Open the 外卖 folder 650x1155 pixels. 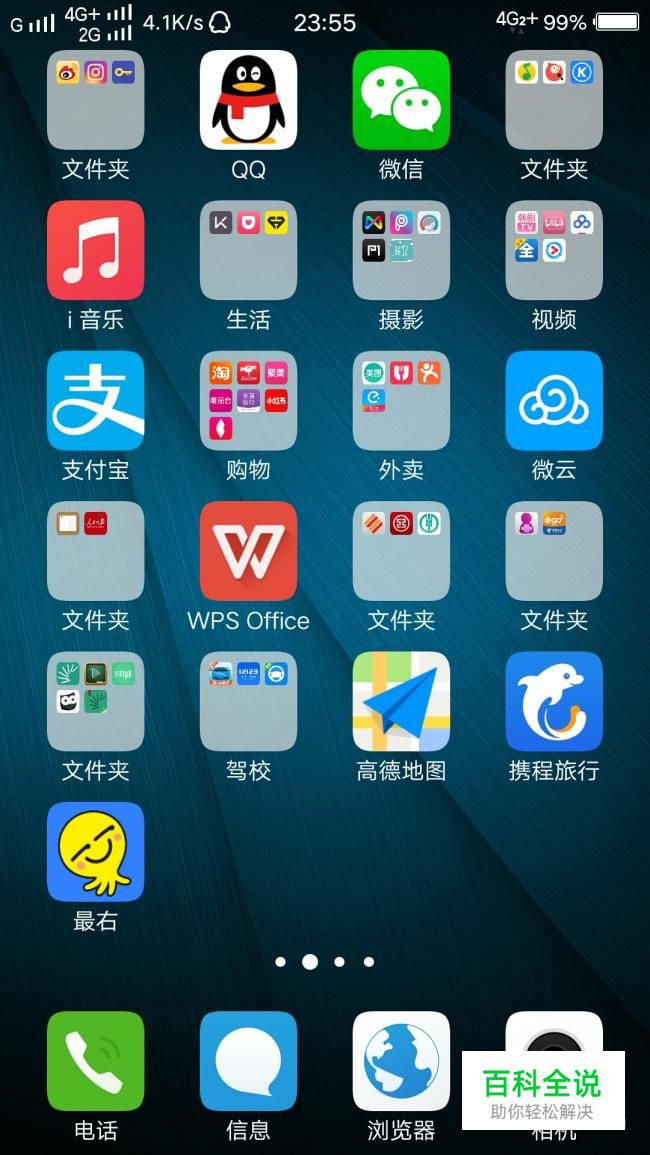click(x=401, y=400)
